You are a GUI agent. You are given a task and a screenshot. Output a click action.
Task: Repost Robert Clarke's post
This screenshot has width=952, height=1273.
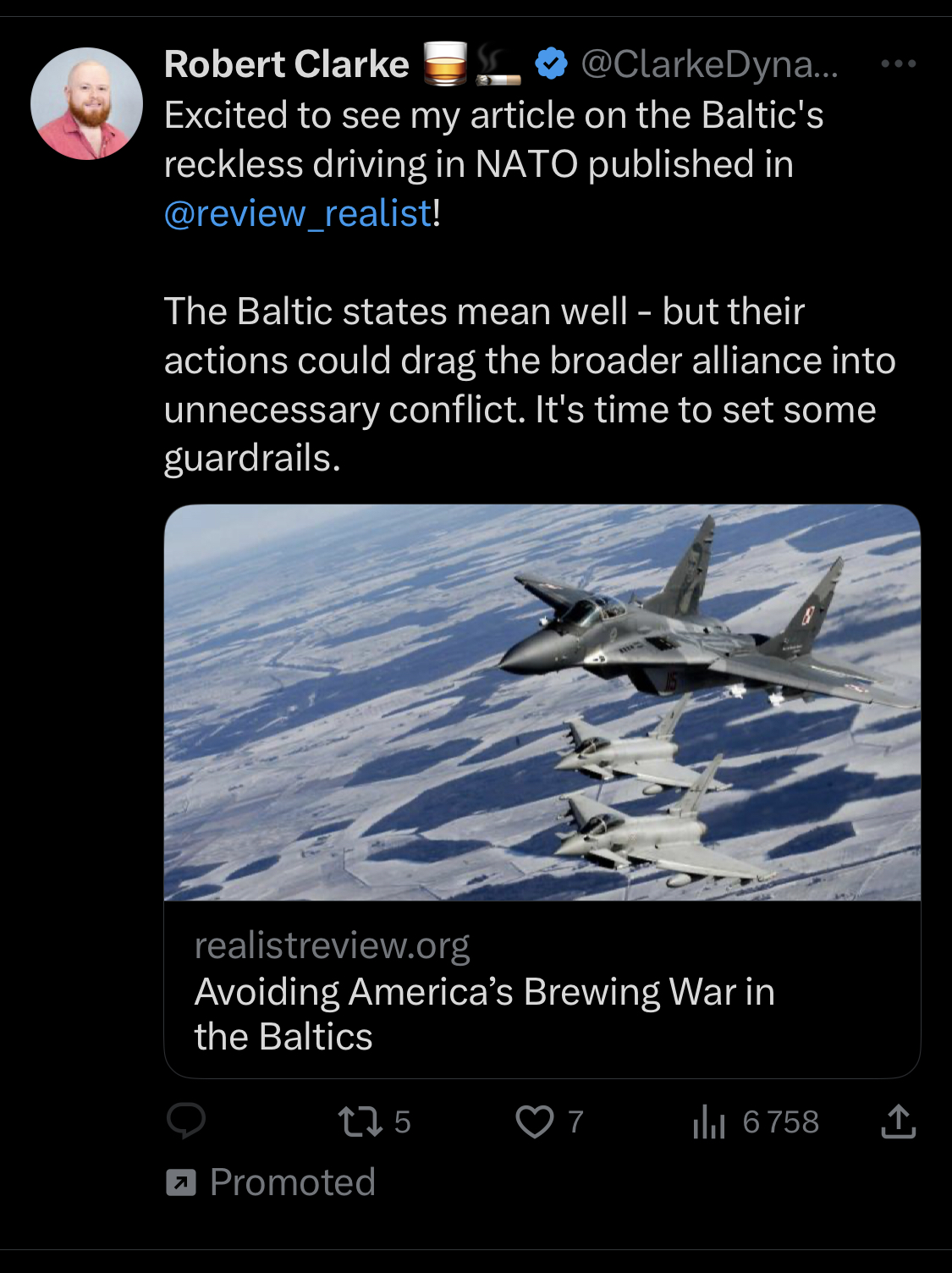click(360, 1122)
